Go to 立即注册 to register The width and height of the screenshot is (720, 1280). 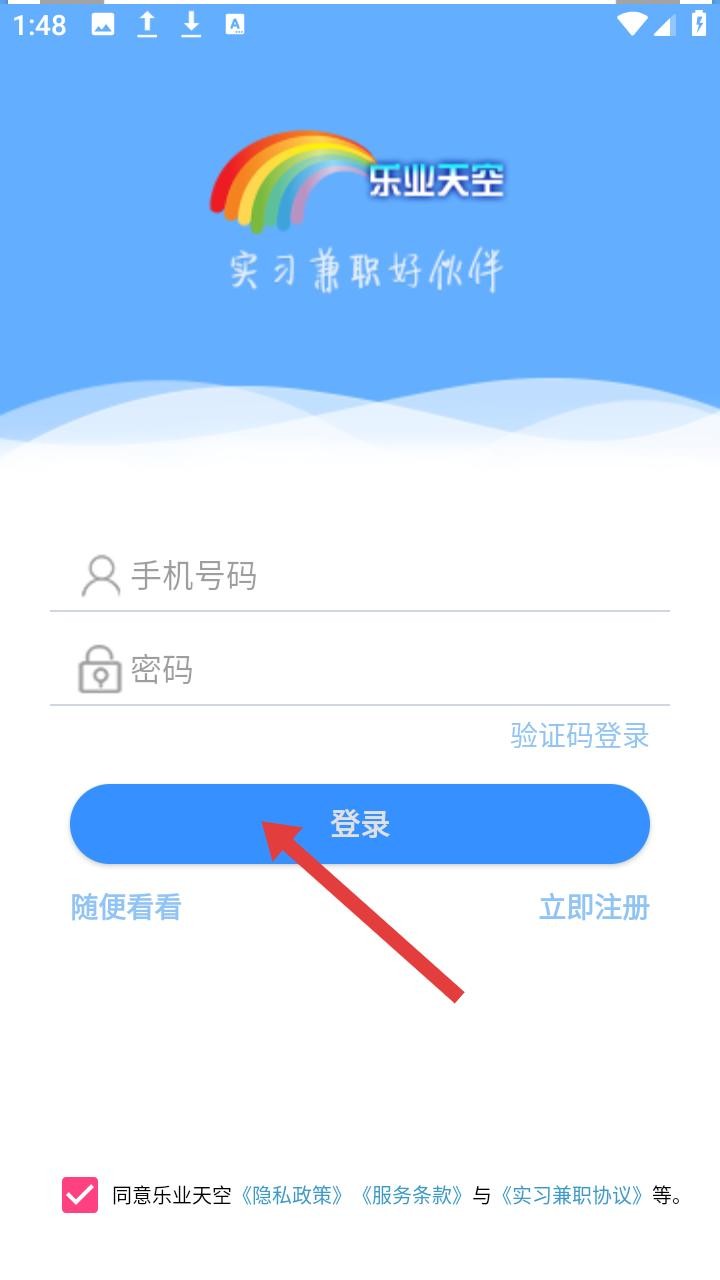pos(594,907)
